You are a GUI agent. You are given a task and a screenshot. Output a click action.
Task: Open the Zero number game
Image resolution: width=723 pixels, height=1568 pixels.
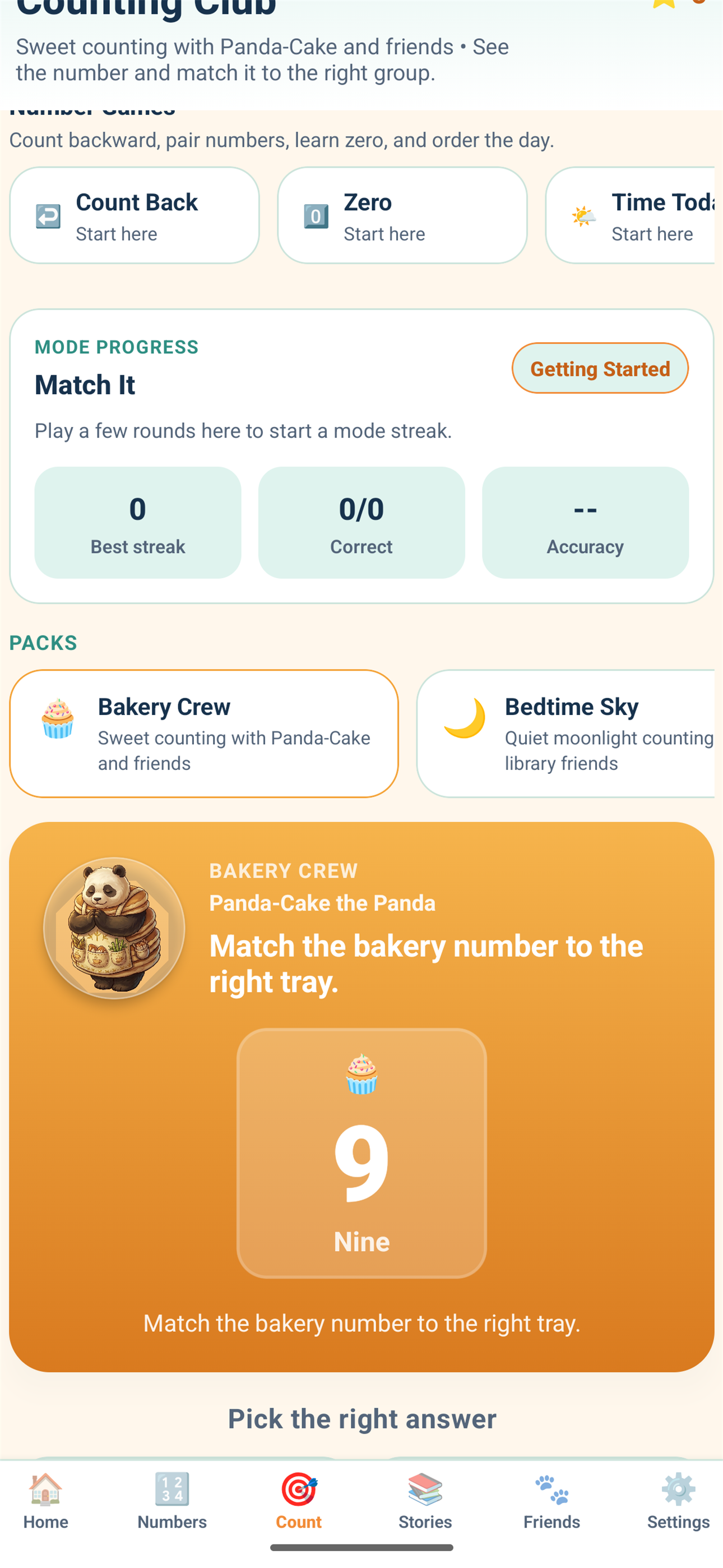402,215
